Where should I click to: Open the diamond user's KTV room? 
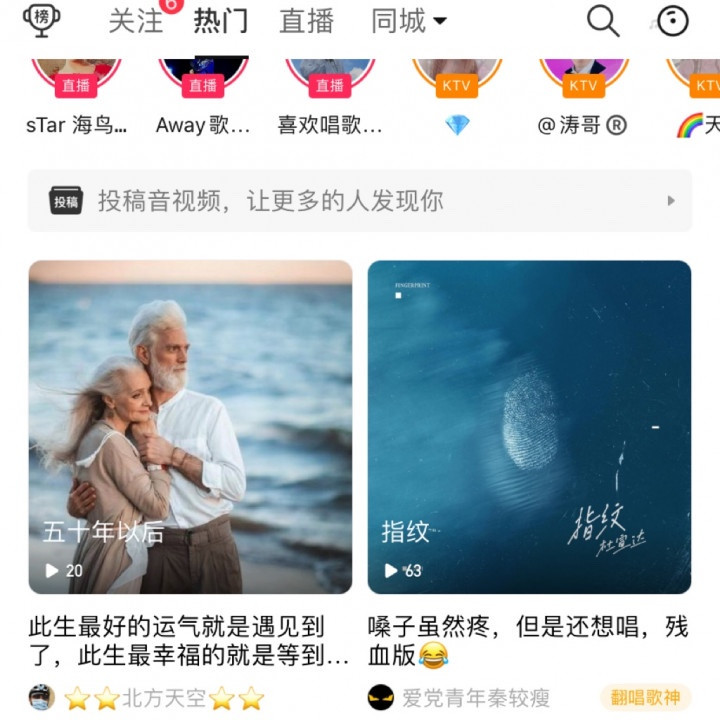click(x=457, y=77)
